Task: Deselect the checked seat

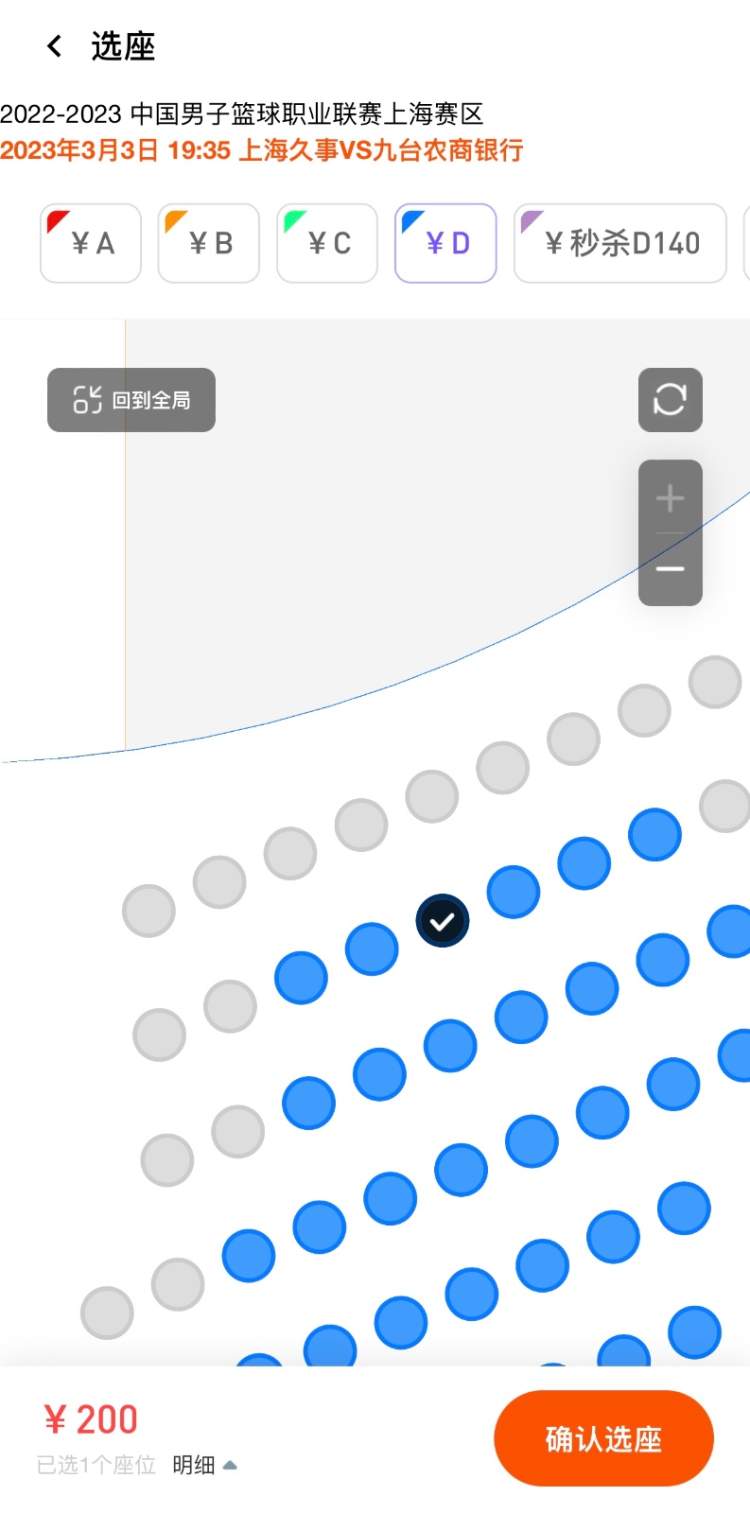Action: pyautogui.click(x=442, y=921)
